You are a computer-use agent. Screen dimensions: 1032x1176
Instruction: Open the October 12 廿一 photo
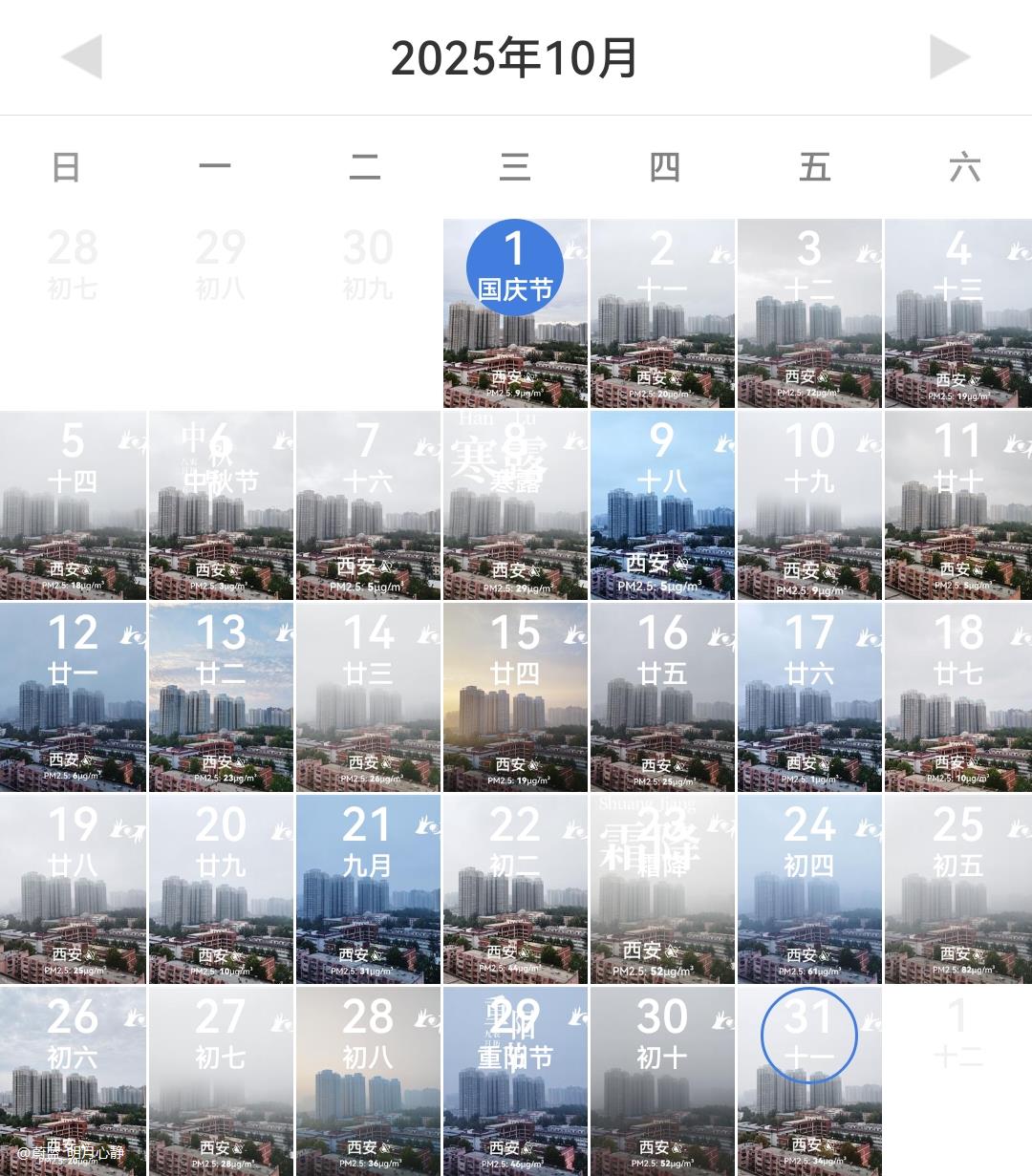73,697
